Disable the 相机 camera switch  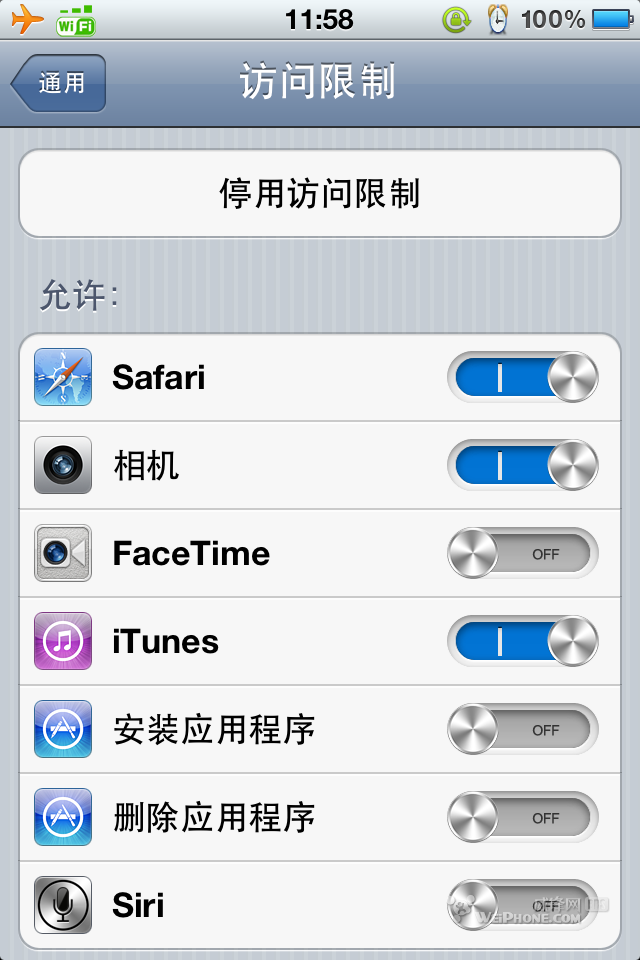click(522, 466)
